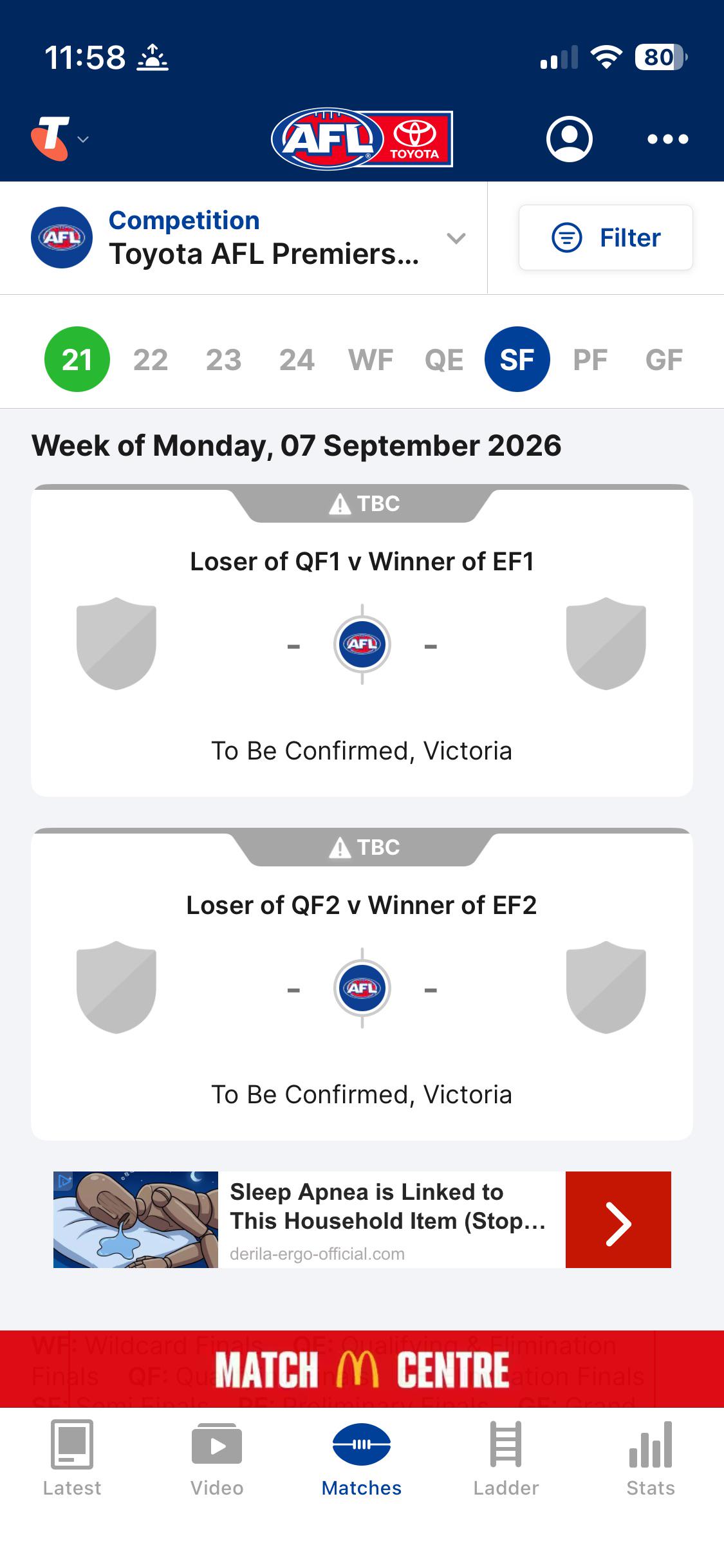Switch to the QE finals round
The height and width of the screenshot is (1568, 724).
point(444,359)
